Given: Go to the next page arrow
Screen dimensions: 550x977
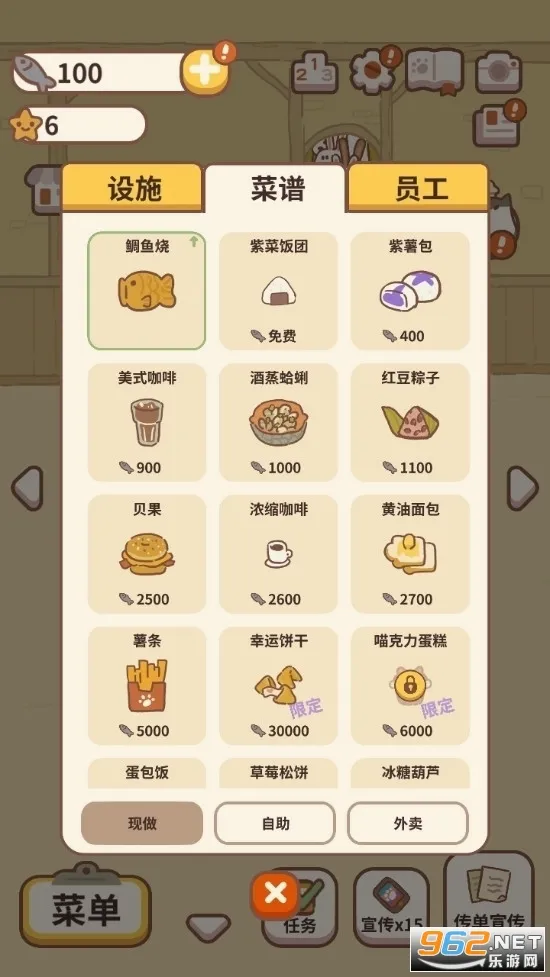Looking at the screenshot, I should [x=522, y=488].
